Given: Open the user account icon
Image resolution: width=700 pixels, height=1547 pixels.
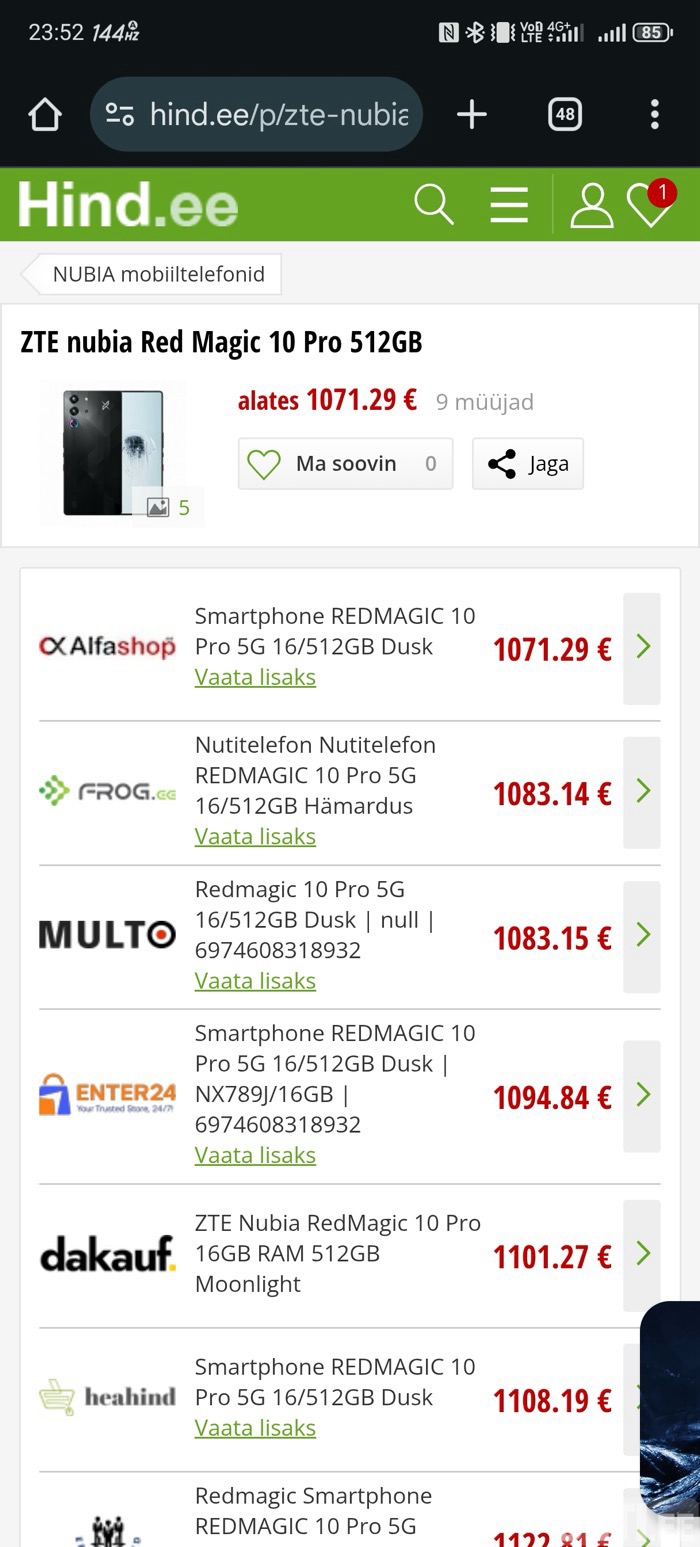Looking at the screenshot, I should [591, 205].
